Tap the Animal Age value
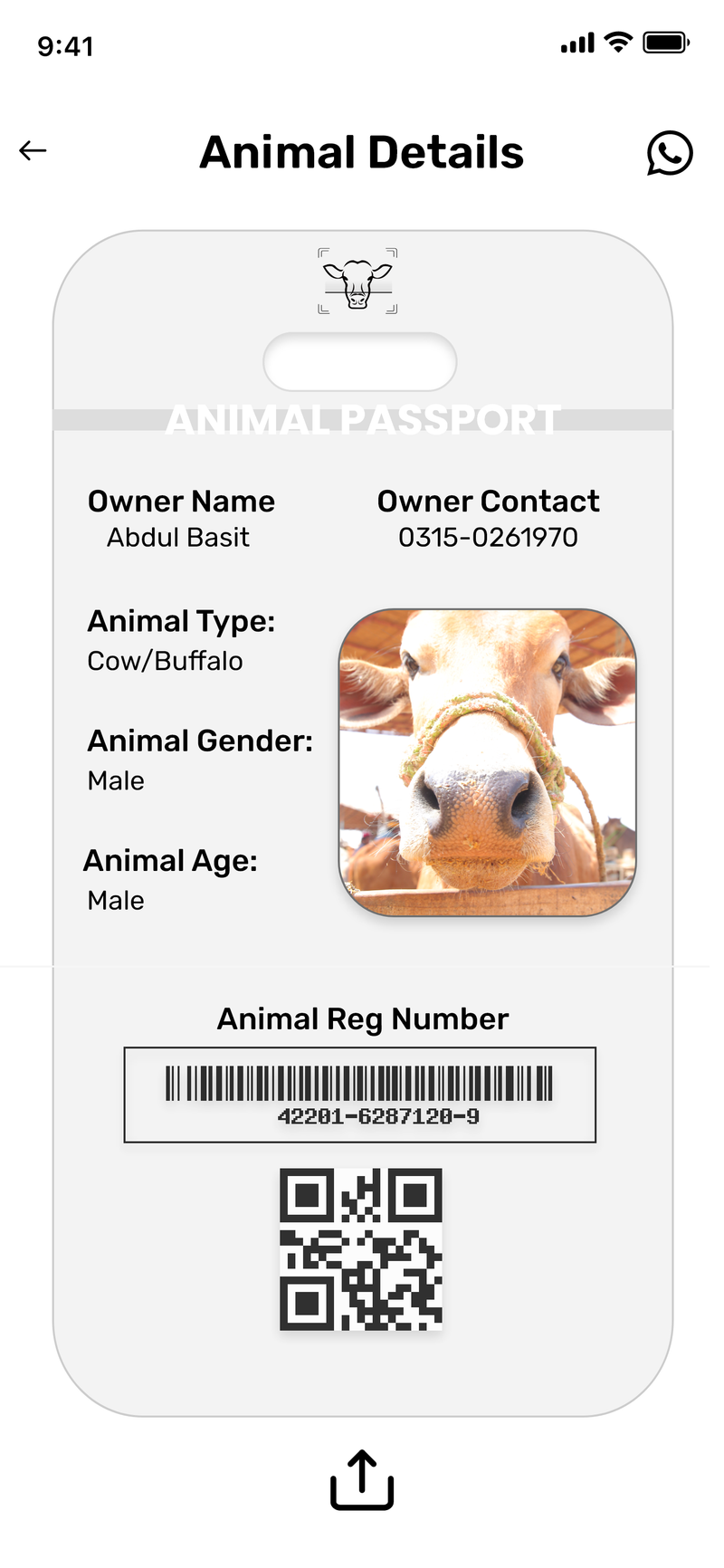Viewport: 724px width, 1568px height. 115,900
